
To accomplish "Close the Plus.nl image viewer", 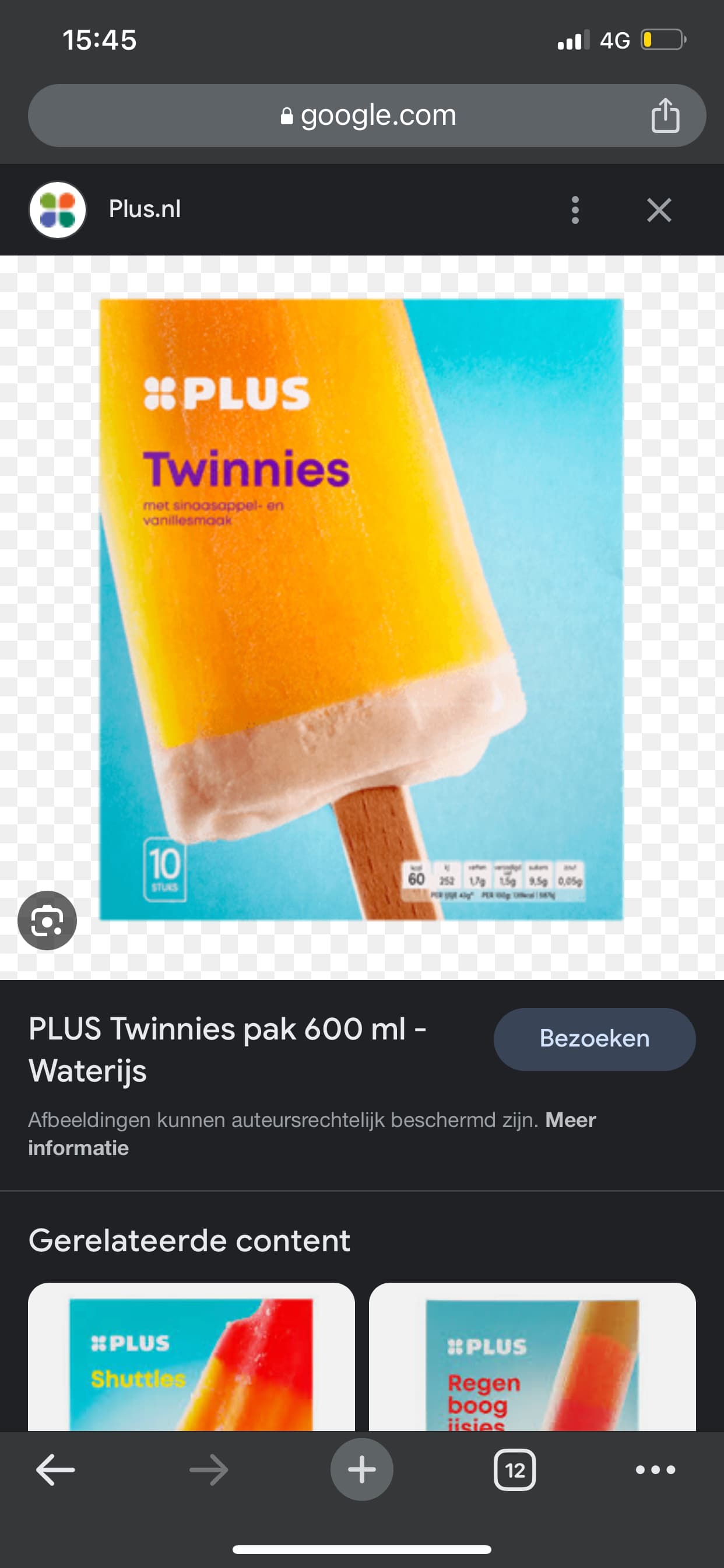I will tap(659, 210).
